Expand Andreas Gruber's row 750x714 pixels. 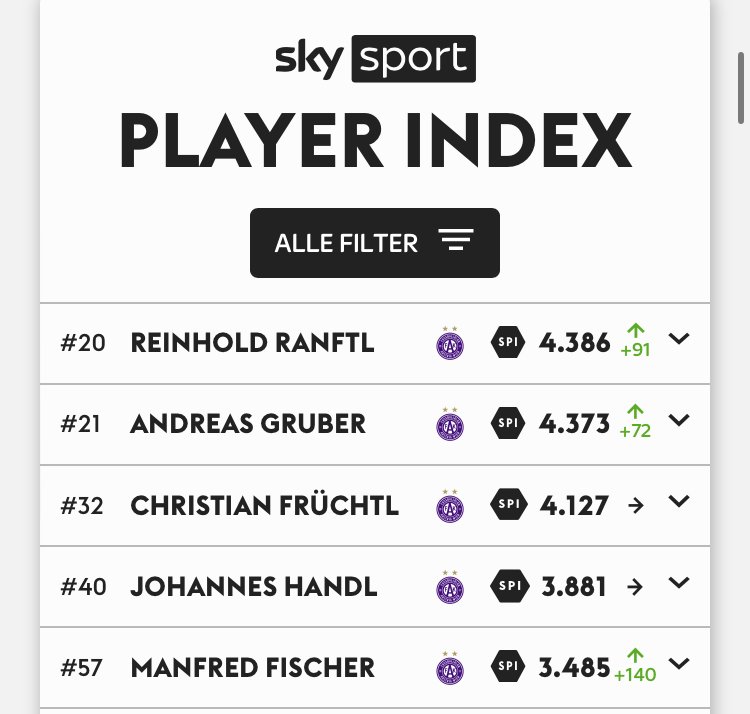pos(679,421)
